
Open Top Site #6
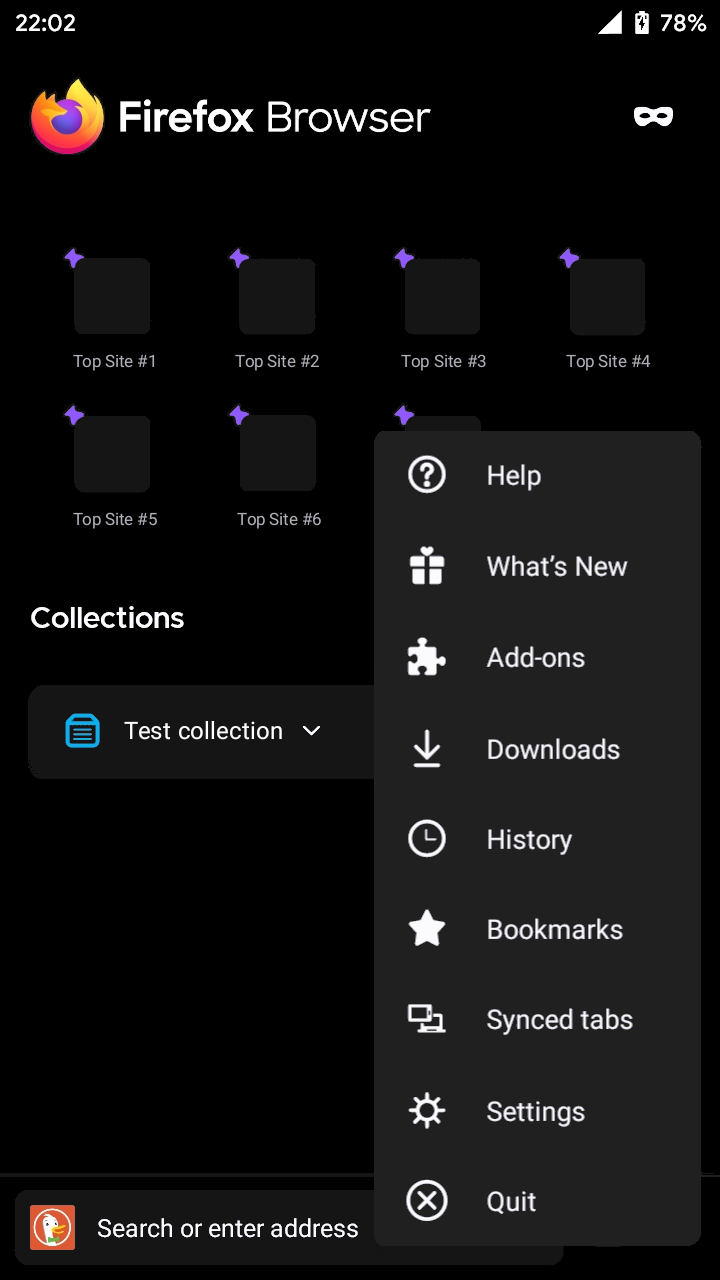[277, 455]
